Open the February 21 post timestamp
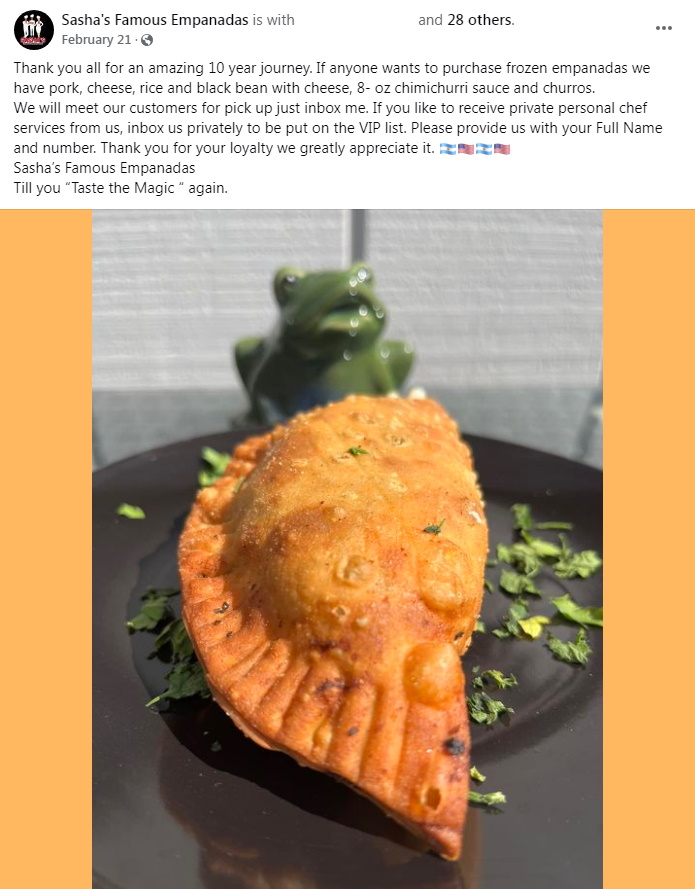This screenshot has height=889, width=695. point(98,40)
